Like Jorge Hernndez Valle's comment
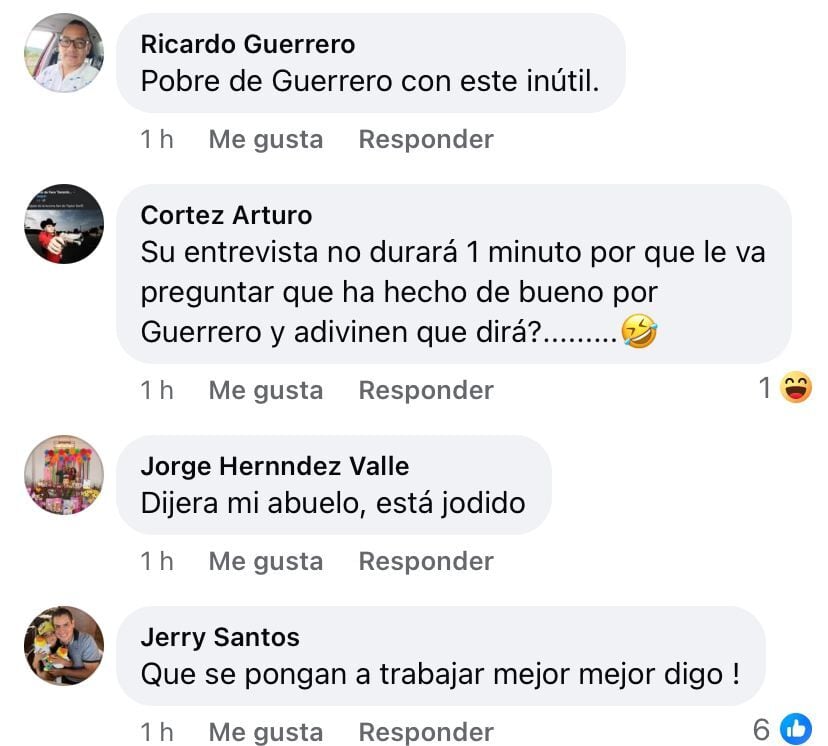 (x=265, y=561)
